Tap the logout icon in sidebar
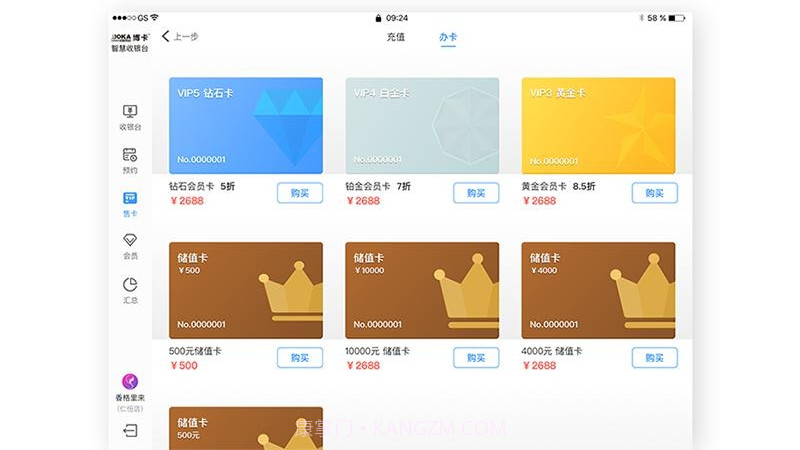Image resolution: width=800 pixels, height=450 pixels. point(130,430)
